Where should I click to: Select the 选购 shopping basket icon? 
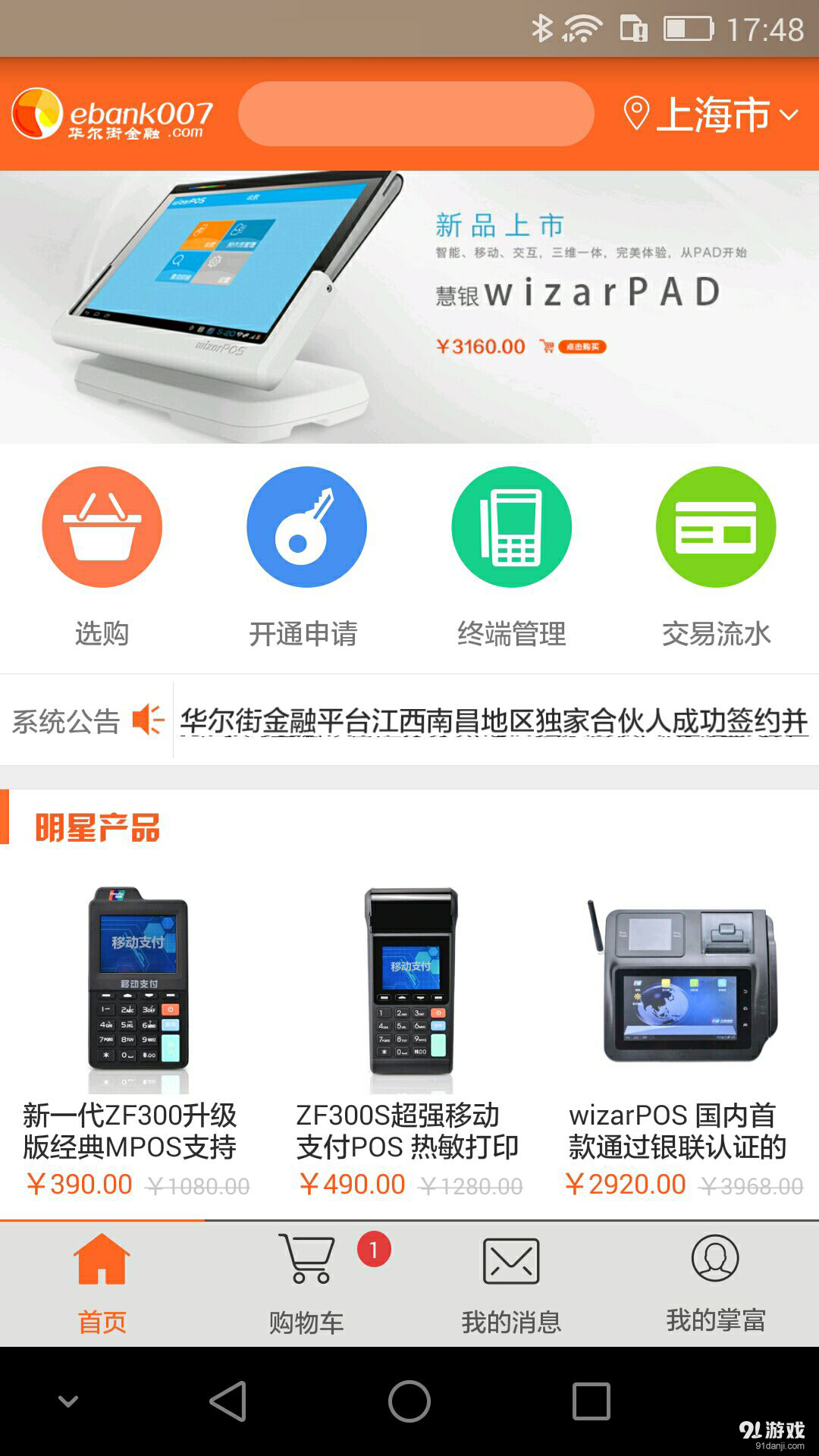point(104,527)
